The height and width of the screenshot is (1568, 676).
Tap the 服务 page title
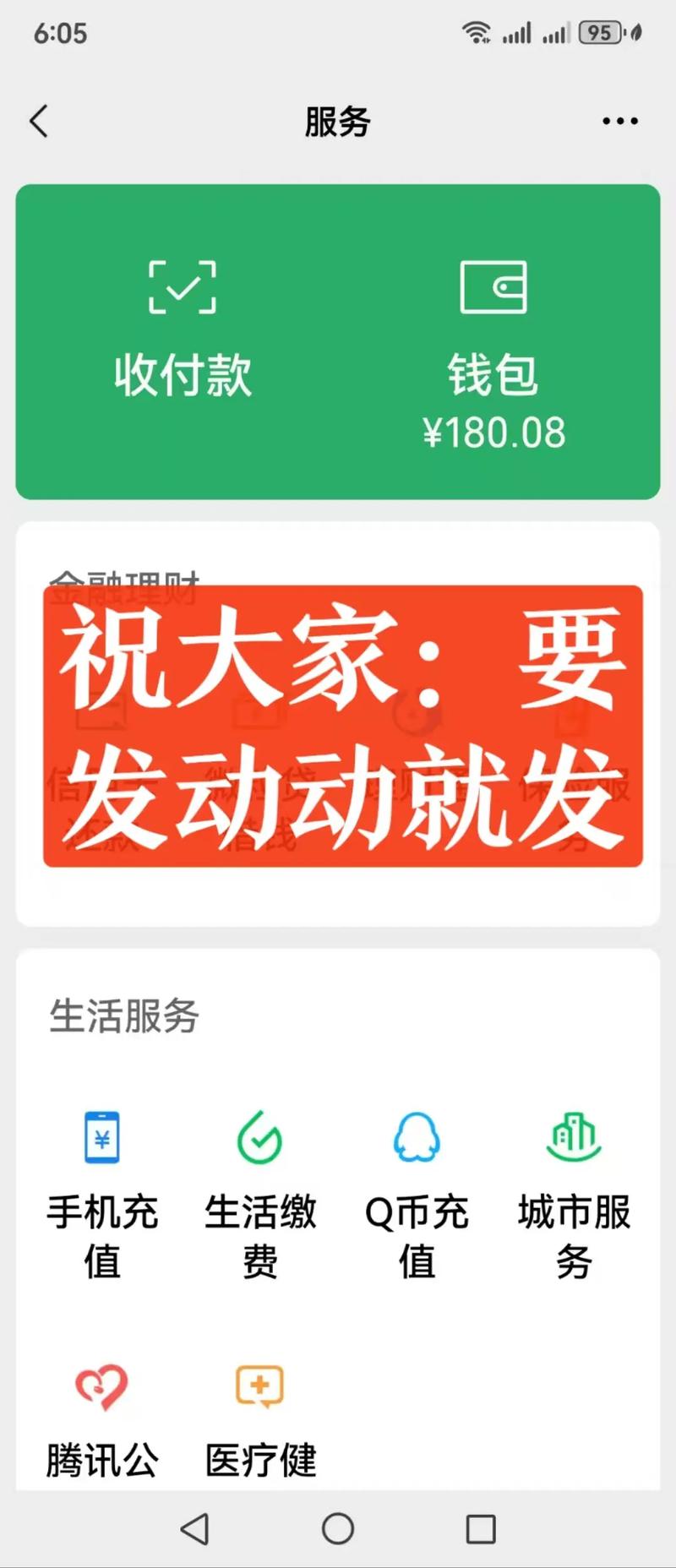pos(338,121)
